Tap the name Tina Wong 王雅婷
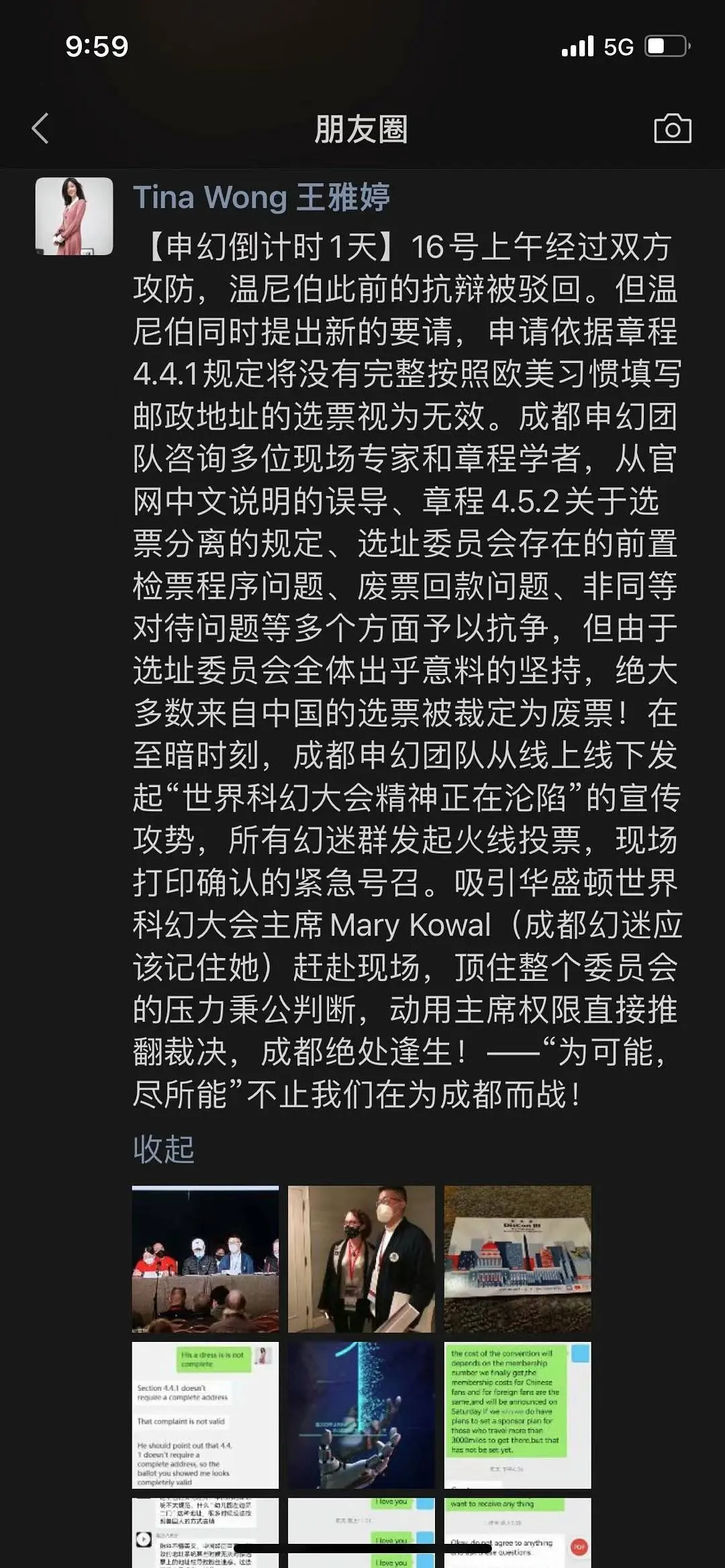The height and width of the screenshot is (1568, 725). coord(261,198)
